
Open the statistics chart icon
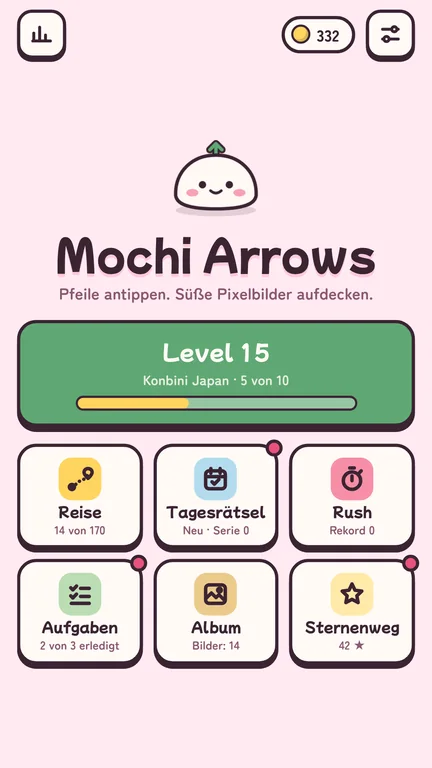coord(42,35)
